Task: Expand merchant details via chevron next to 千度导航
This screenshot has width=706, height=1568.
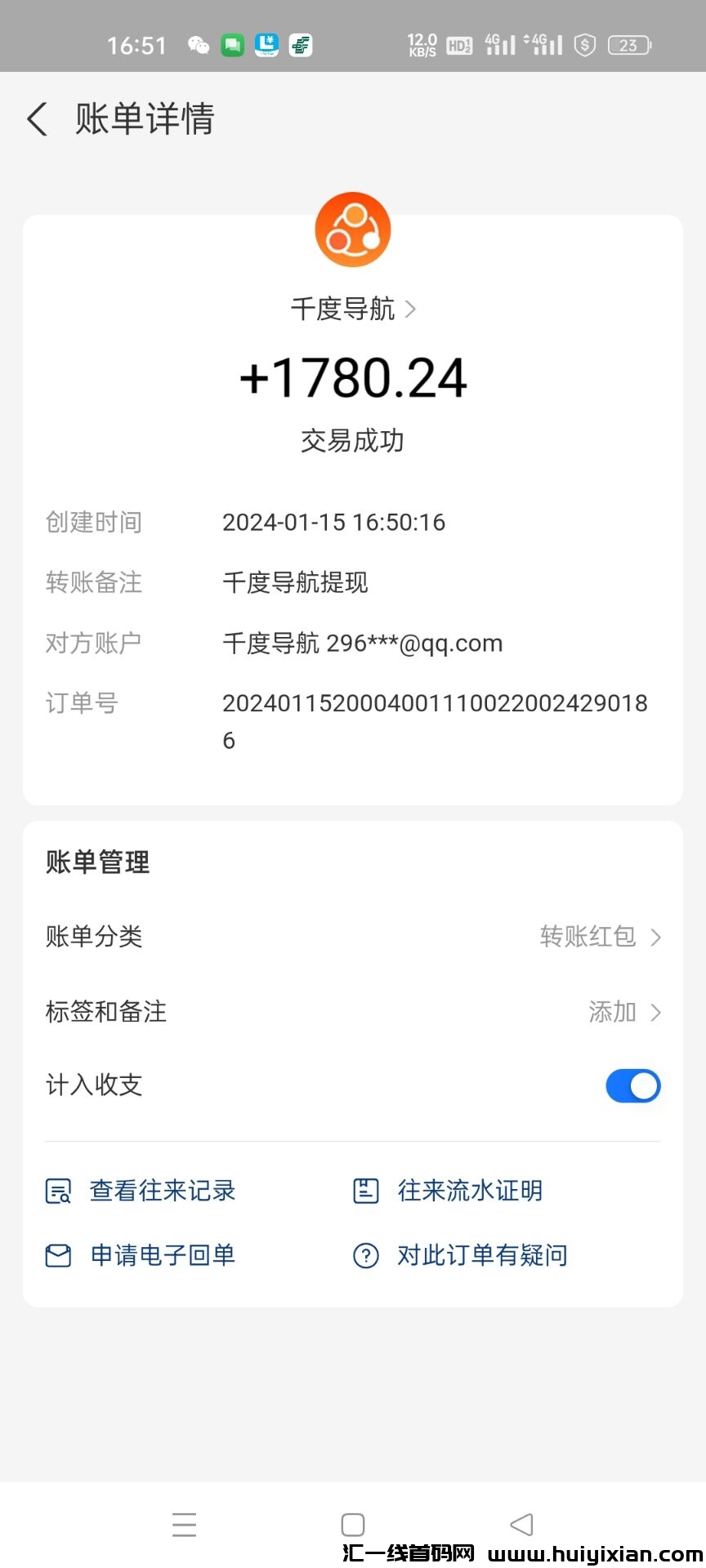Action: (411, 309)
